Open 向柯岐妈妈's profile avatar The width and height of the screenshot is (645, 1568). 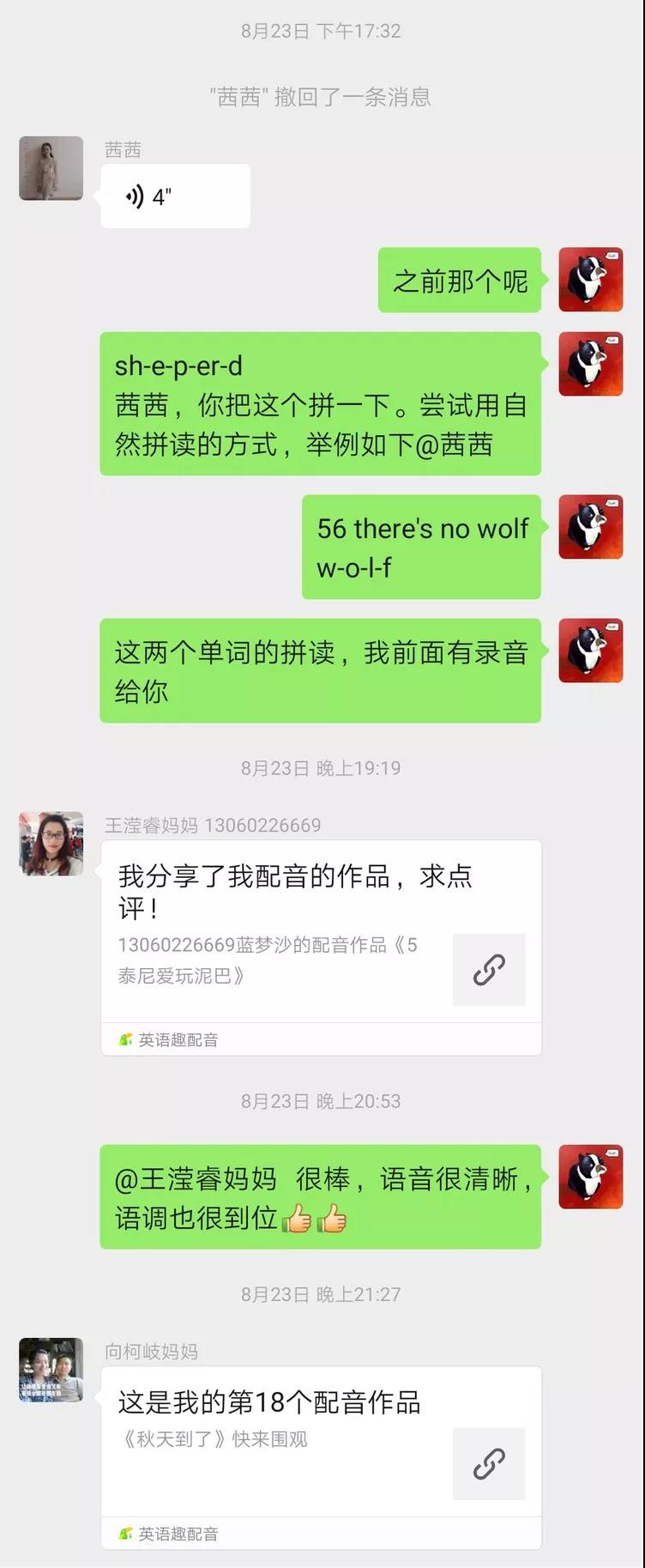coord(51,1370)
